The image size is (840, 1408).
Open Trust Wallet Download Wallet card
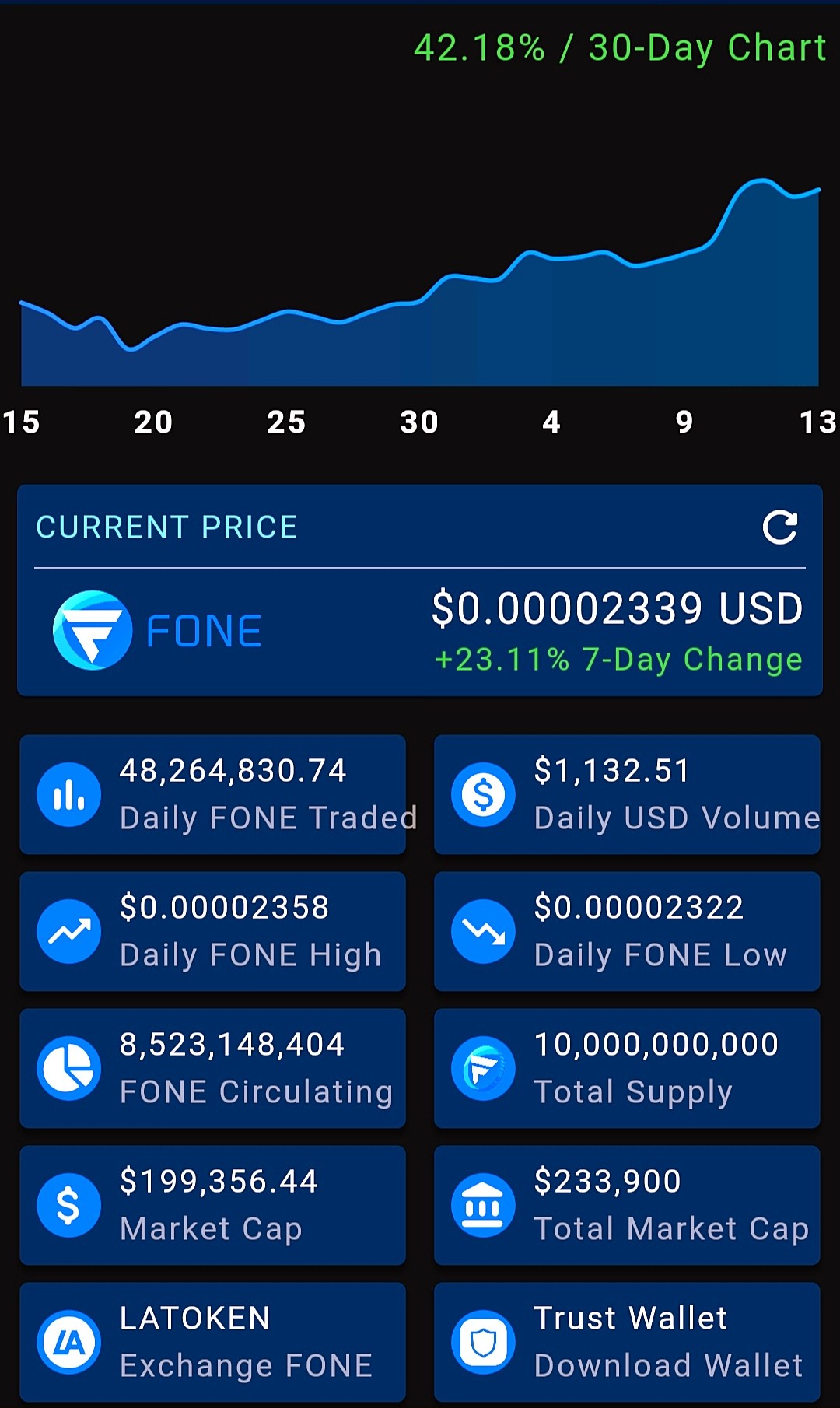[627, 1342]
